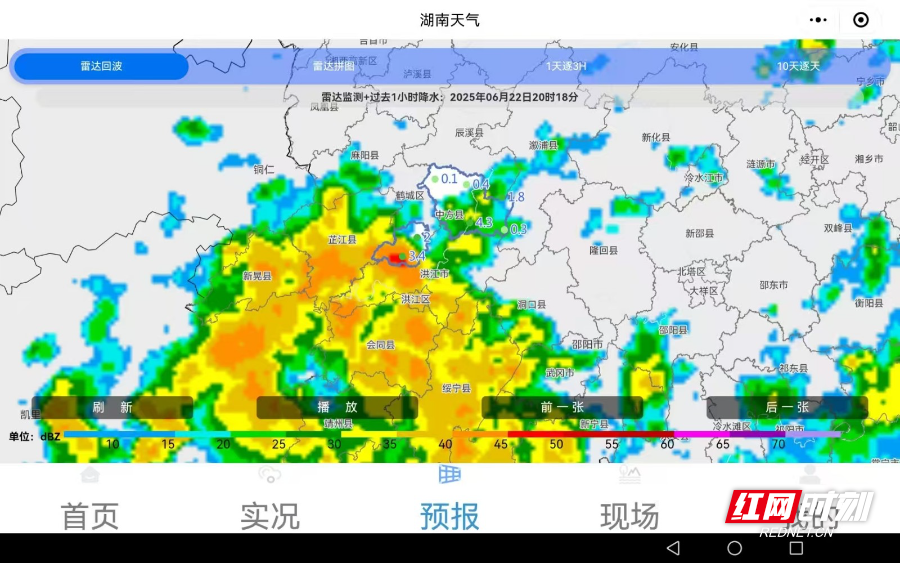Tap the system home button

pos(735,548)
